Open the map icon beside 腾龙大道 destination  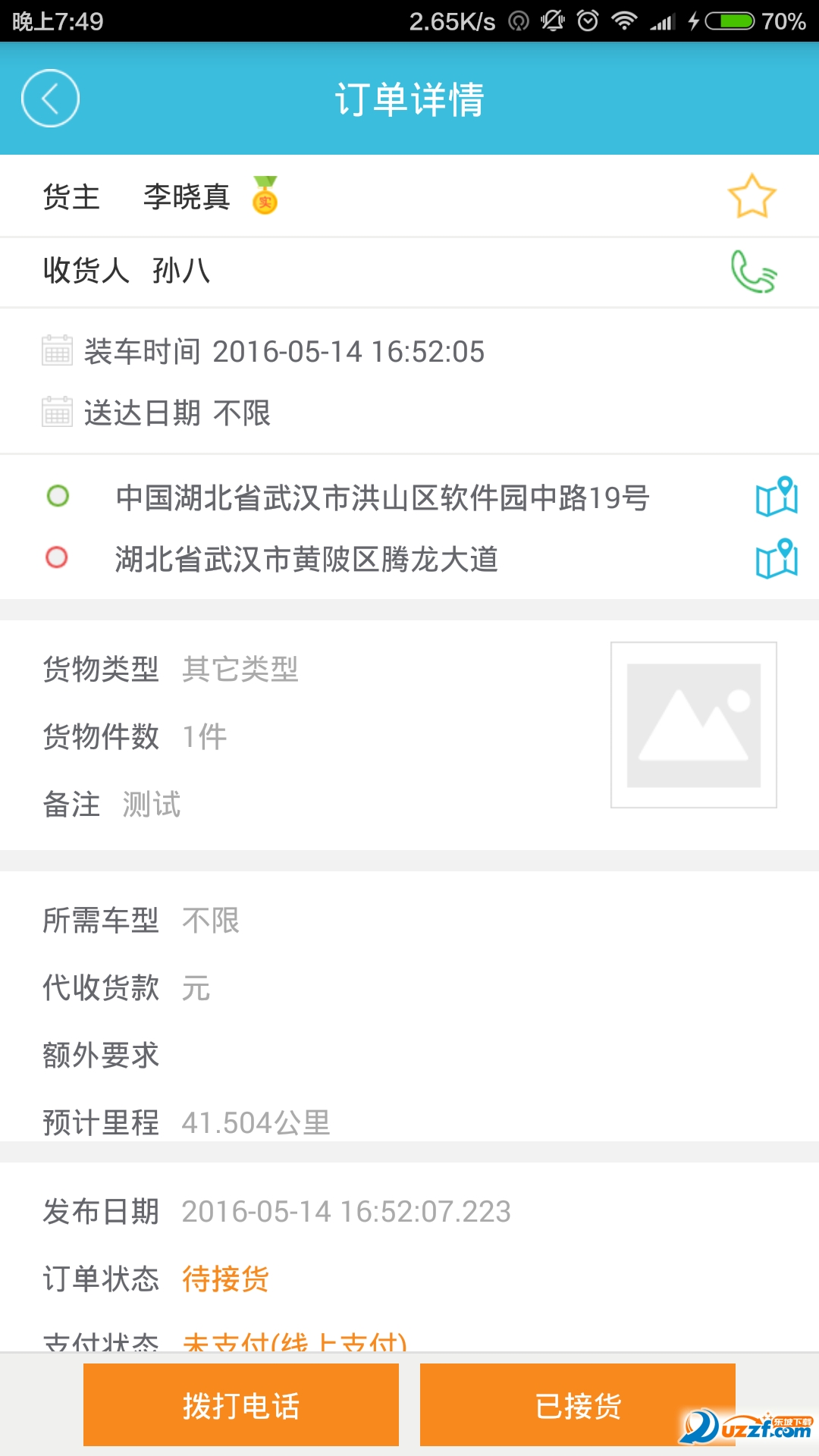point(777,560)
